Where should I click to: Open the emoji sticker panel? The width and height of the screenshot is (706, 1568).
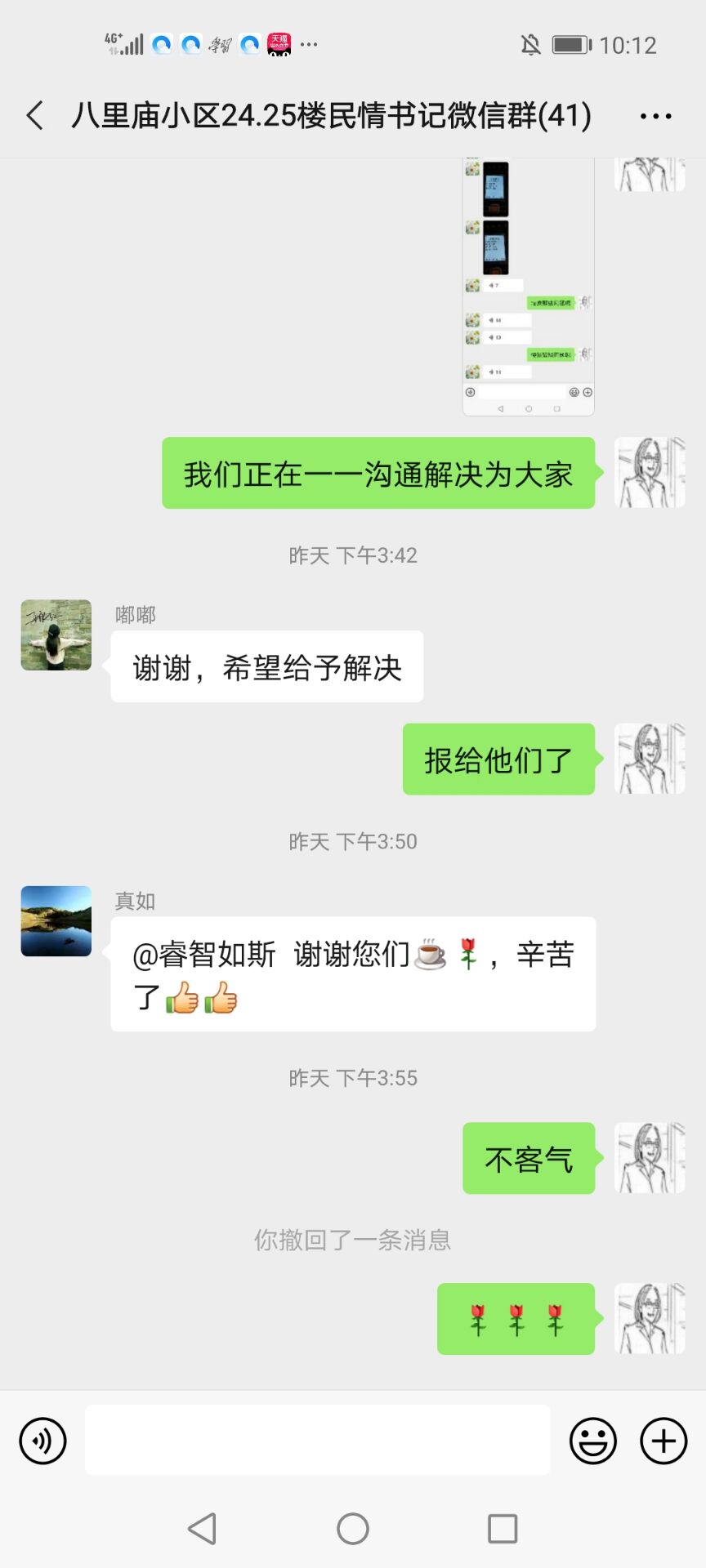click(x=592, y=1441)
